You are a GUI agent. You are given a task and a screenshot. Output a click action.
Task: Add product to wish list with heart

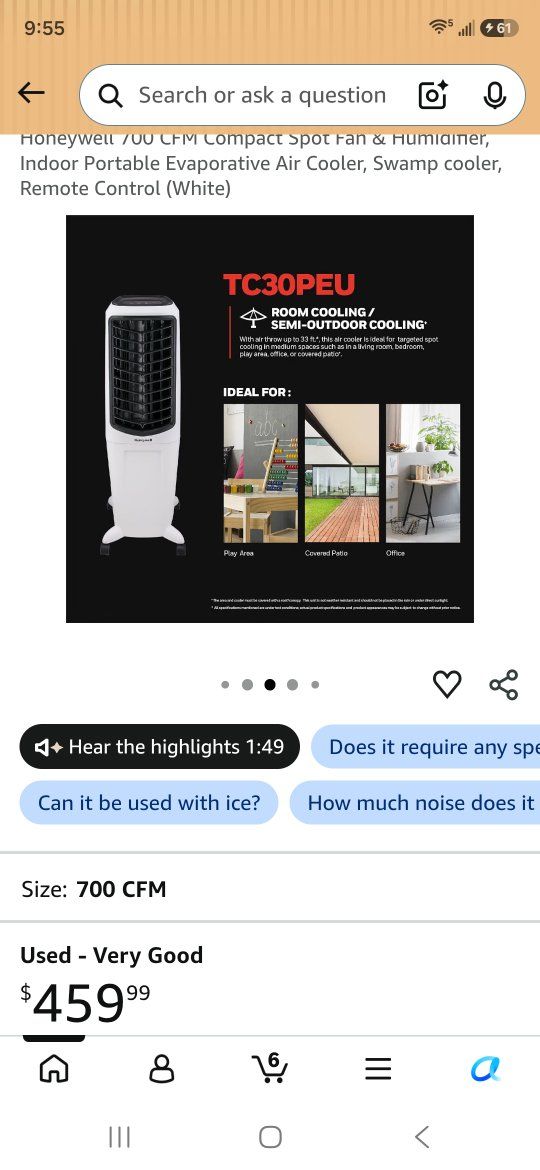click(x=447, y=683)
